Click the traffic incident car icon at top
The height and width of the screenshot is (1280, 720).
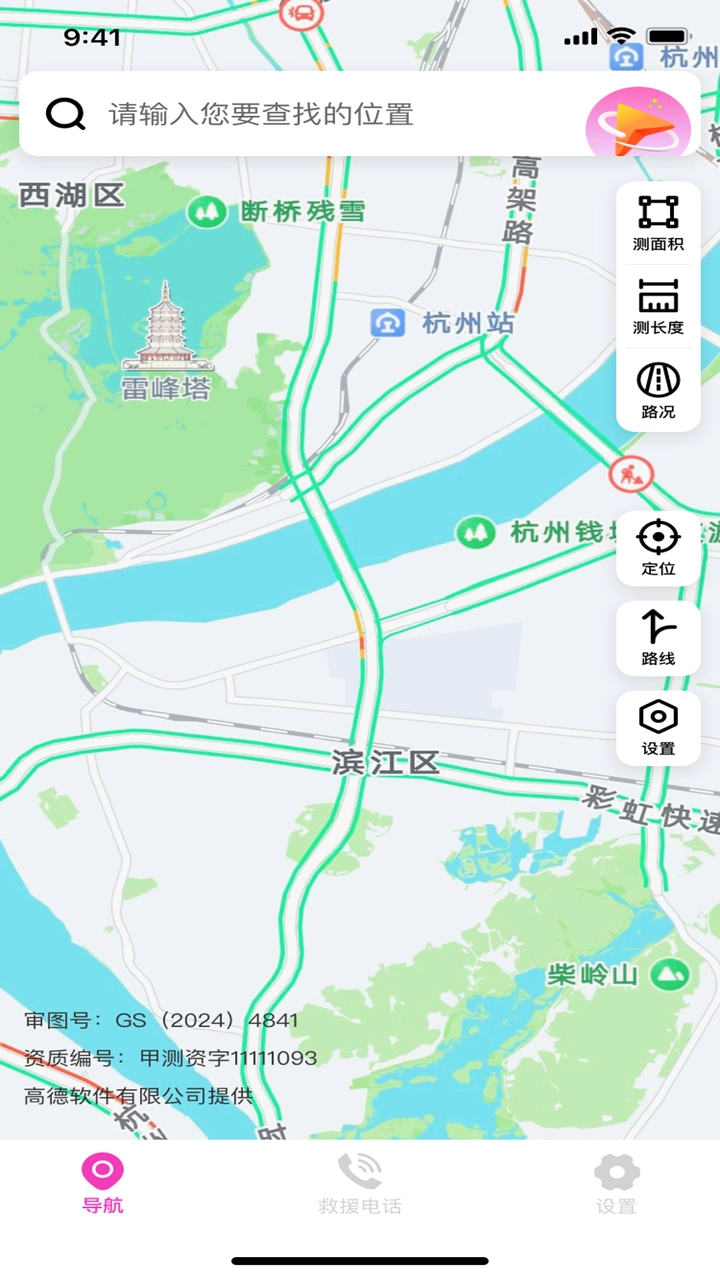point(299,12)
